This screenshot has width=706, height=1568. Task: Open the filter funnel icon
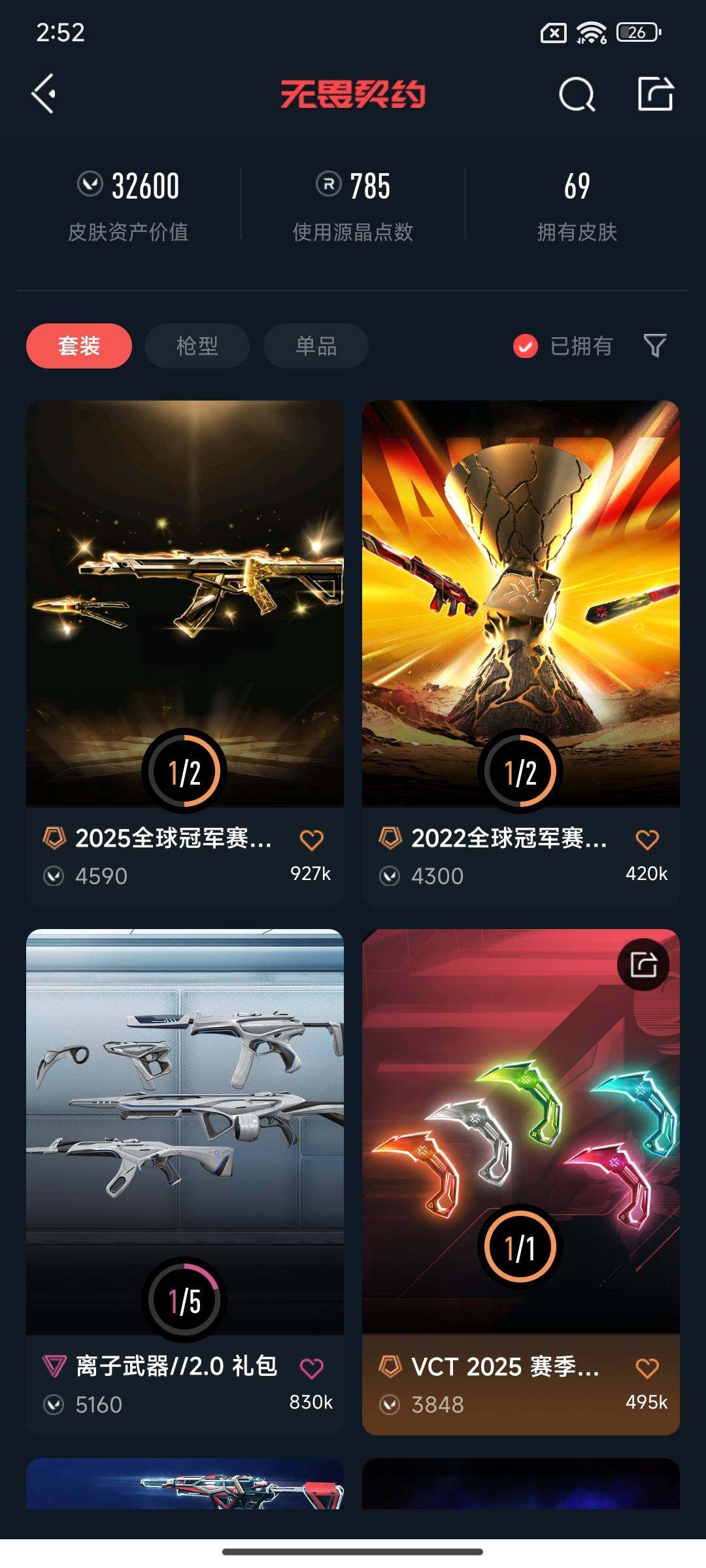655,345
